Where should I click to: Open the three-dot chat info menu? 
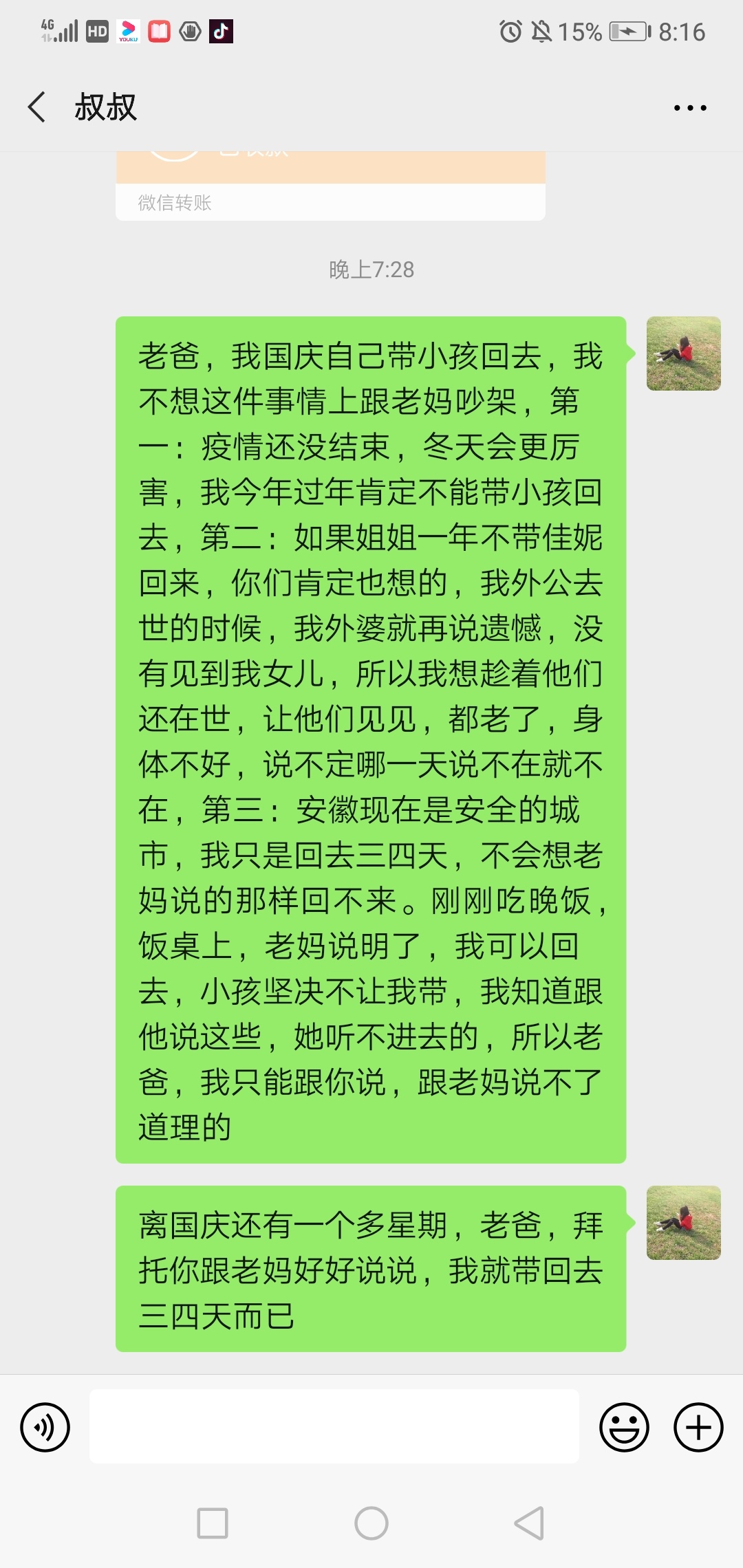[x=690, y=107]
